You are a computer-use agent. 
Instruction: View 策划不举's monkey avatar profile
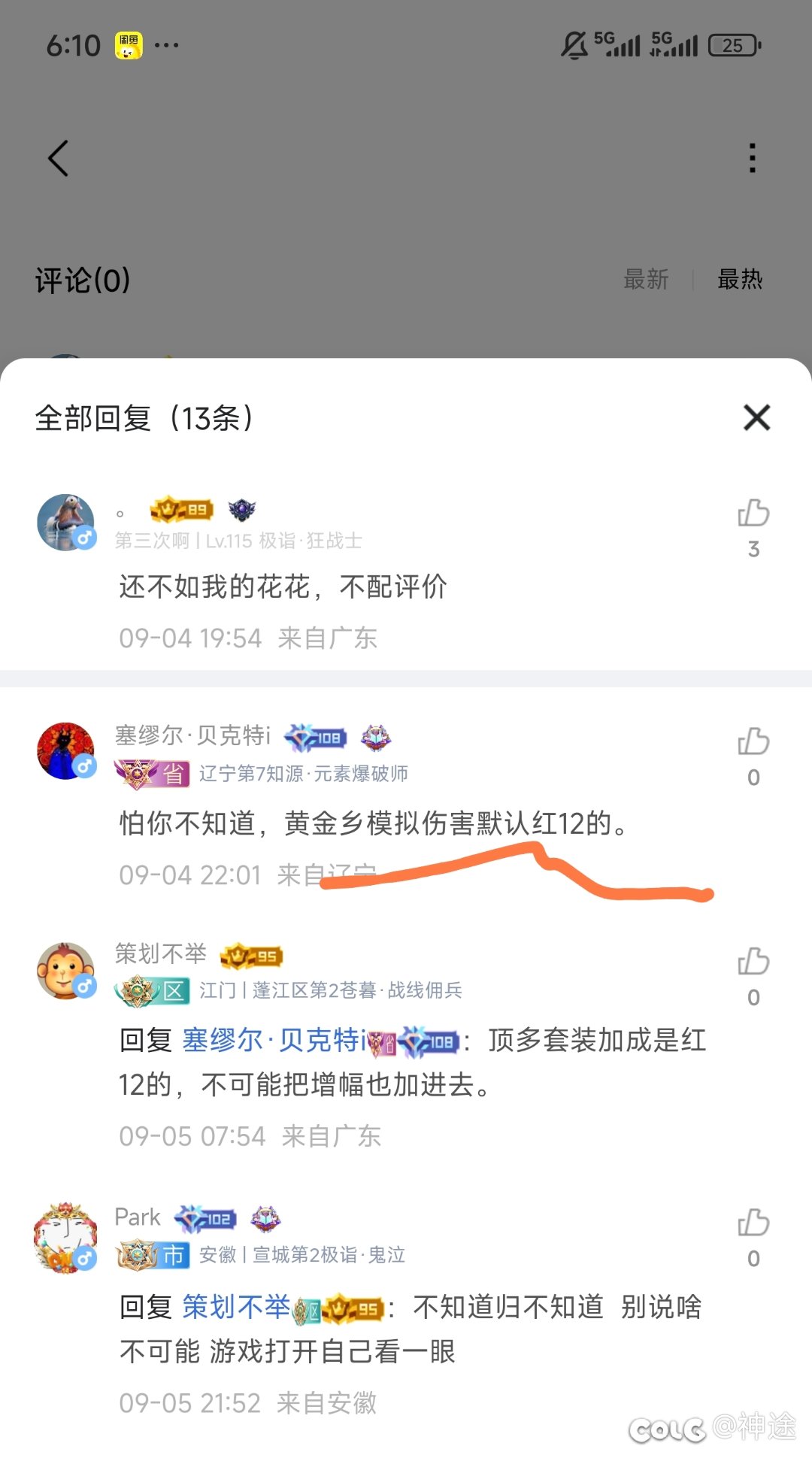(66, 970)
